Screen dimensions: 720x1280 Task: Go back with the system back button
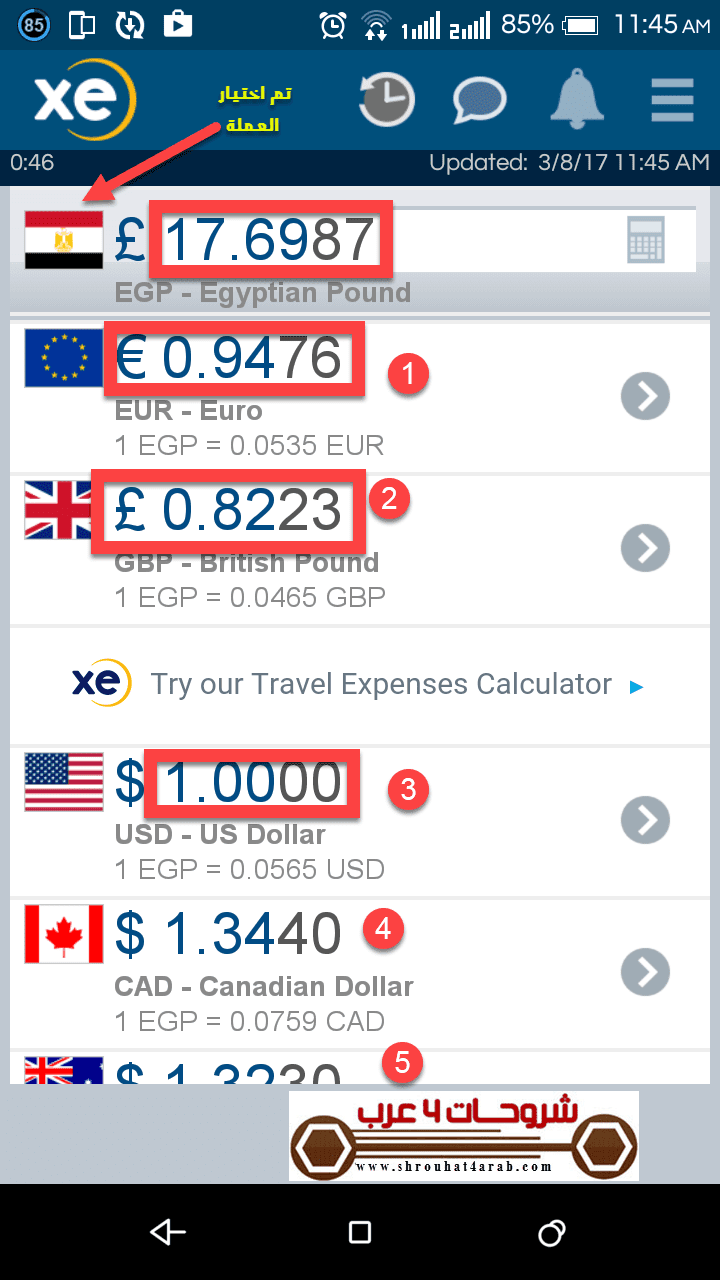(167, 1232)
